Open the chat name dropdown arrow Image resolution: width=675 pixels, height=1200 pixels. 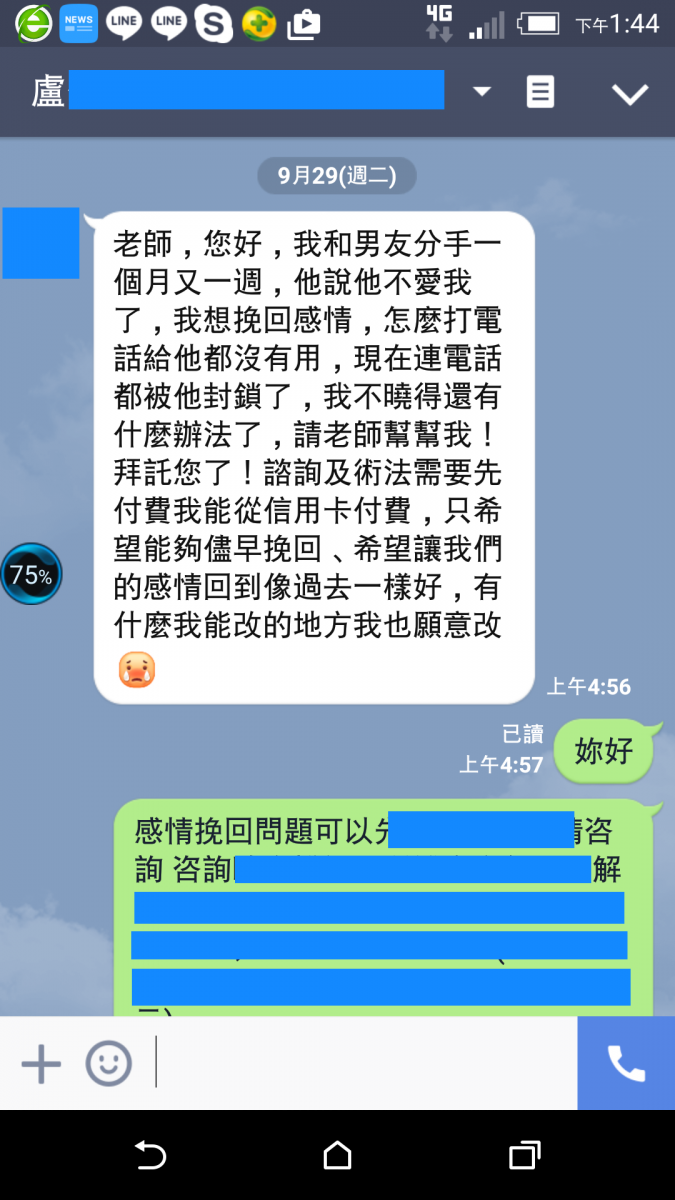[482, 92]
